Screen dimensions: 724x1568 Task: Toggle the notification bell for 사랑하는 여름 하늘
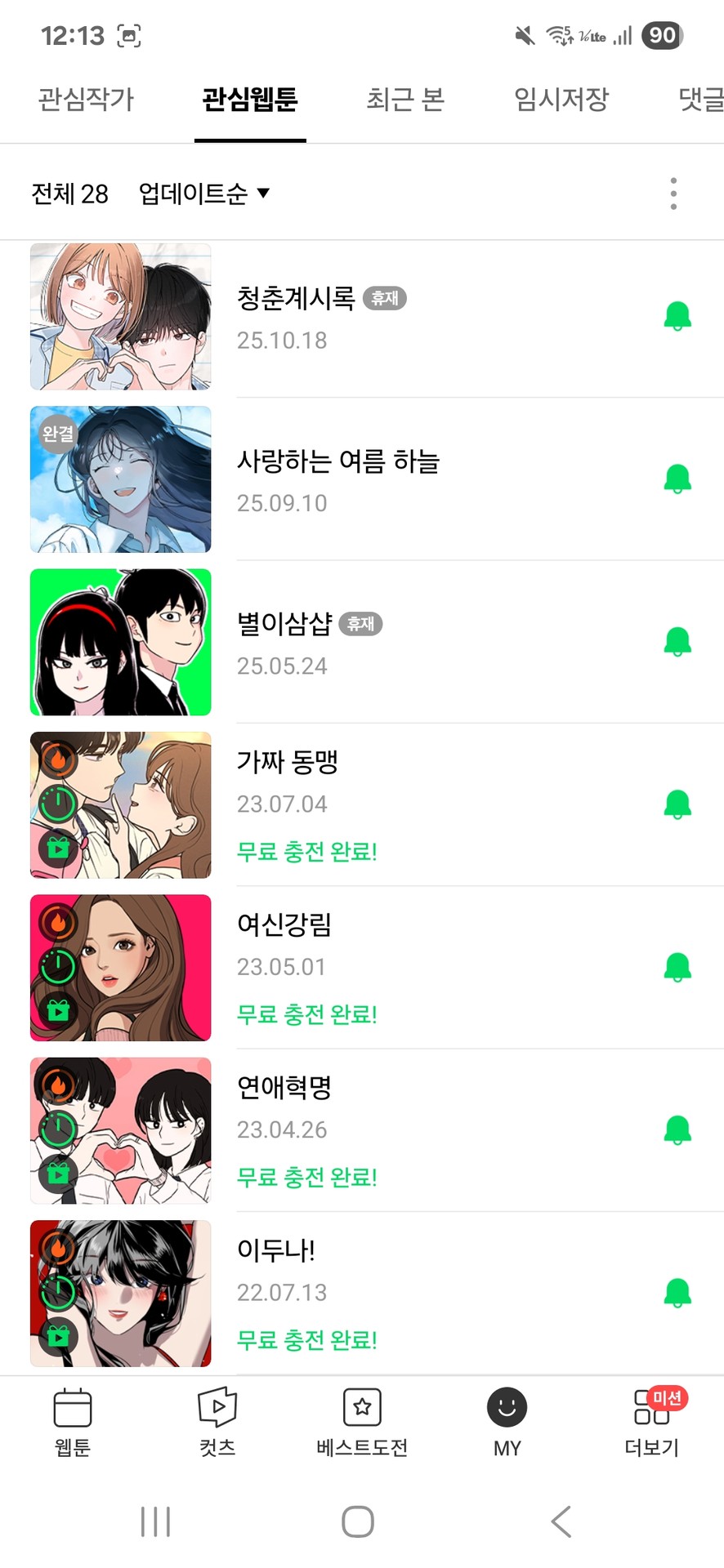[677, 479]
